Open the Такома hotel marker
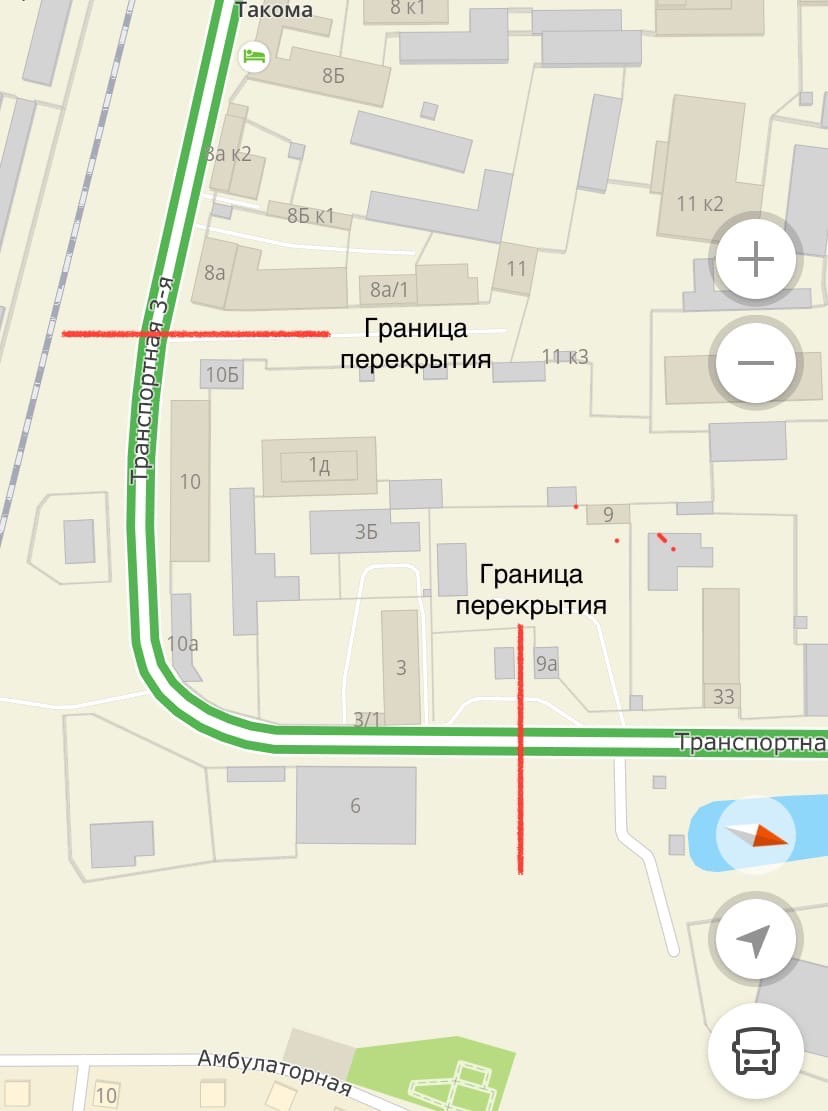828x1111 pixels. (x=255, y=54)
